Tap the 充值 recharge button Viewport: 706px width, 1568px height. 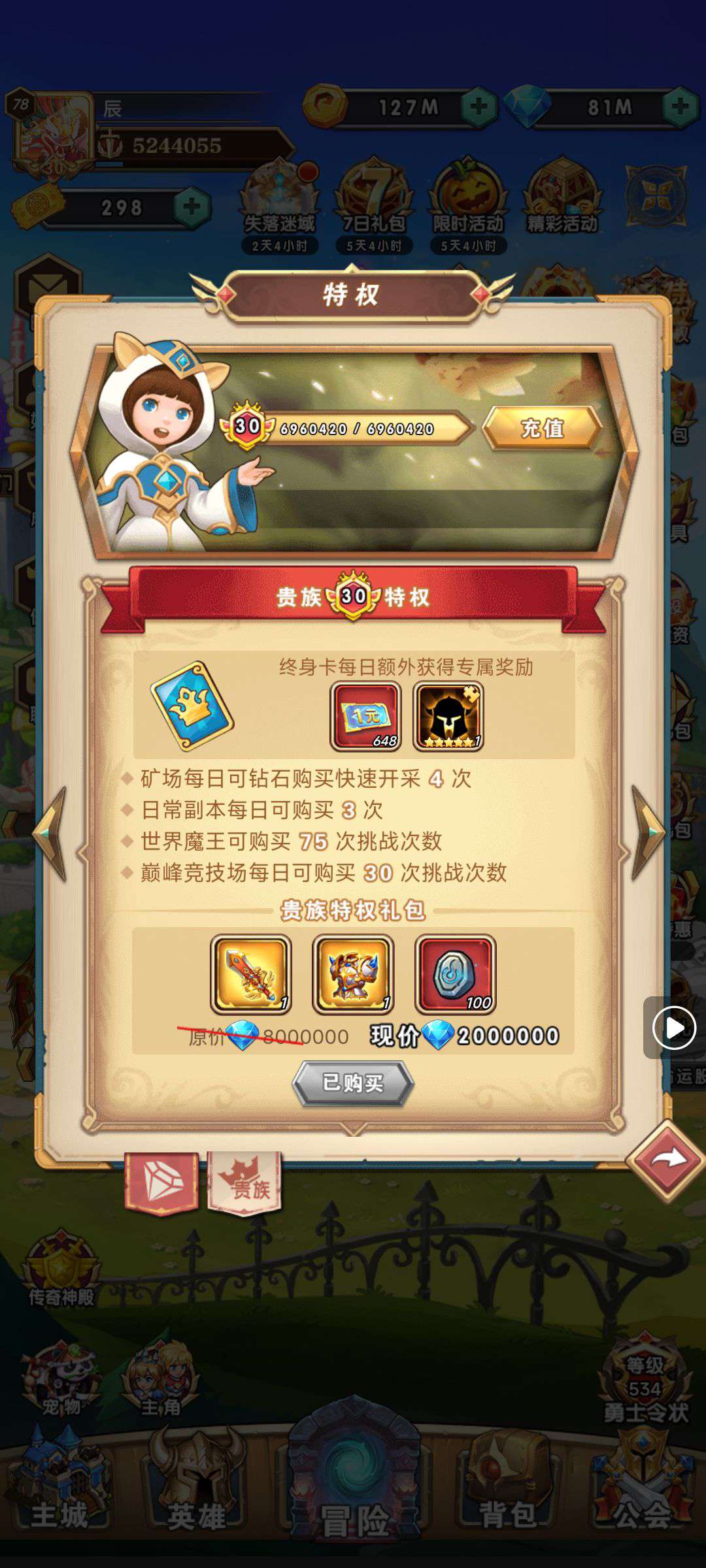[542, 429]
